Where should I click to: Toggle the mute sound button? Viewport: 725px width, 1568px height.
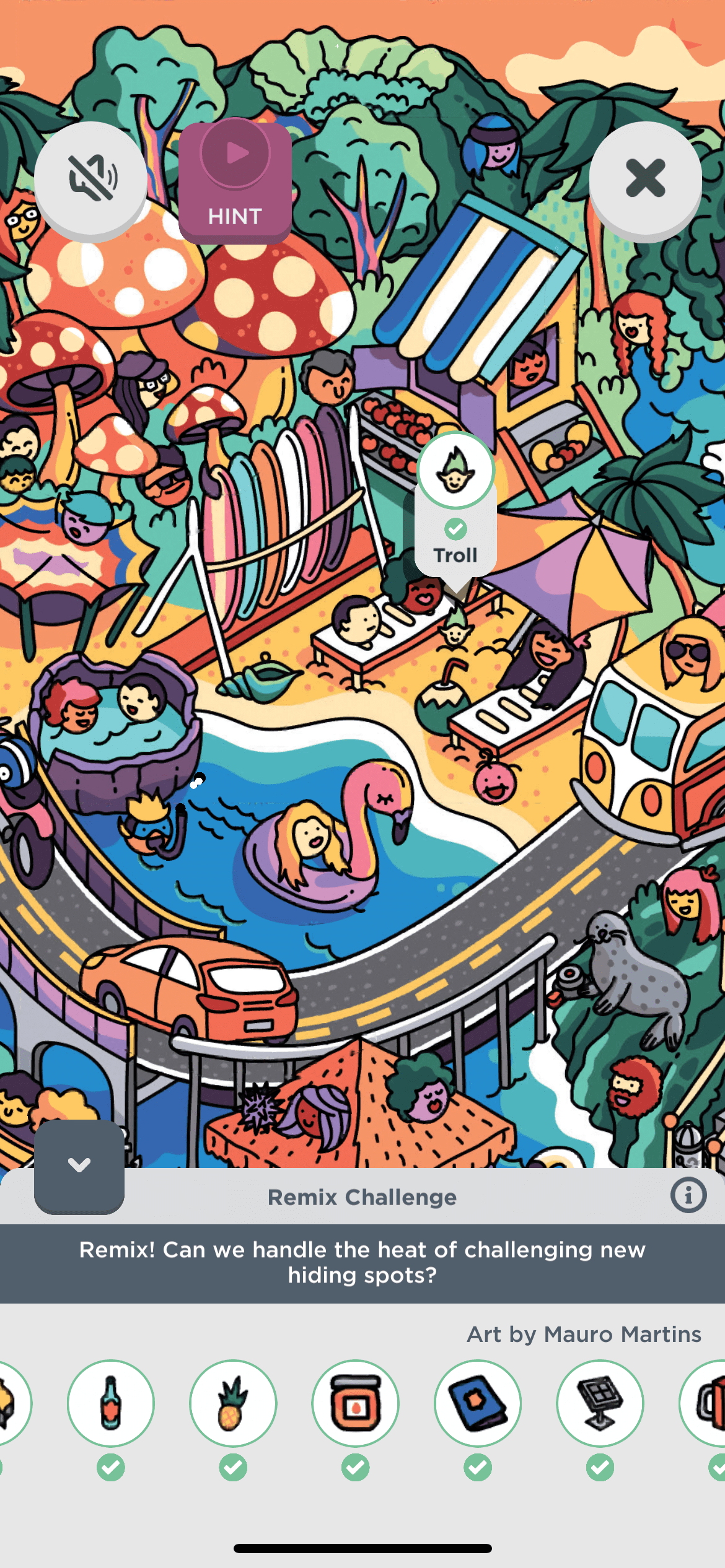coord(91,178)
